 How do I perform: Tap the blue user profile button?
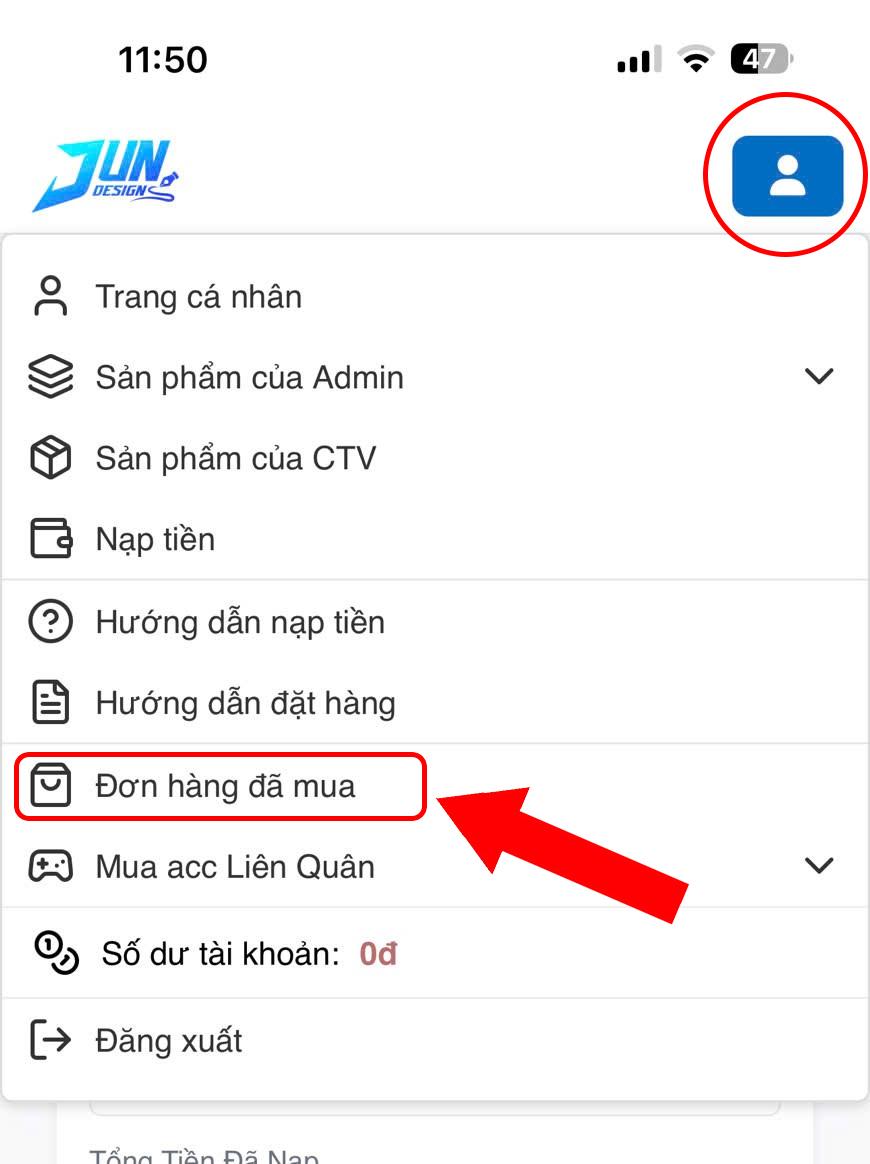click(787, 175)
